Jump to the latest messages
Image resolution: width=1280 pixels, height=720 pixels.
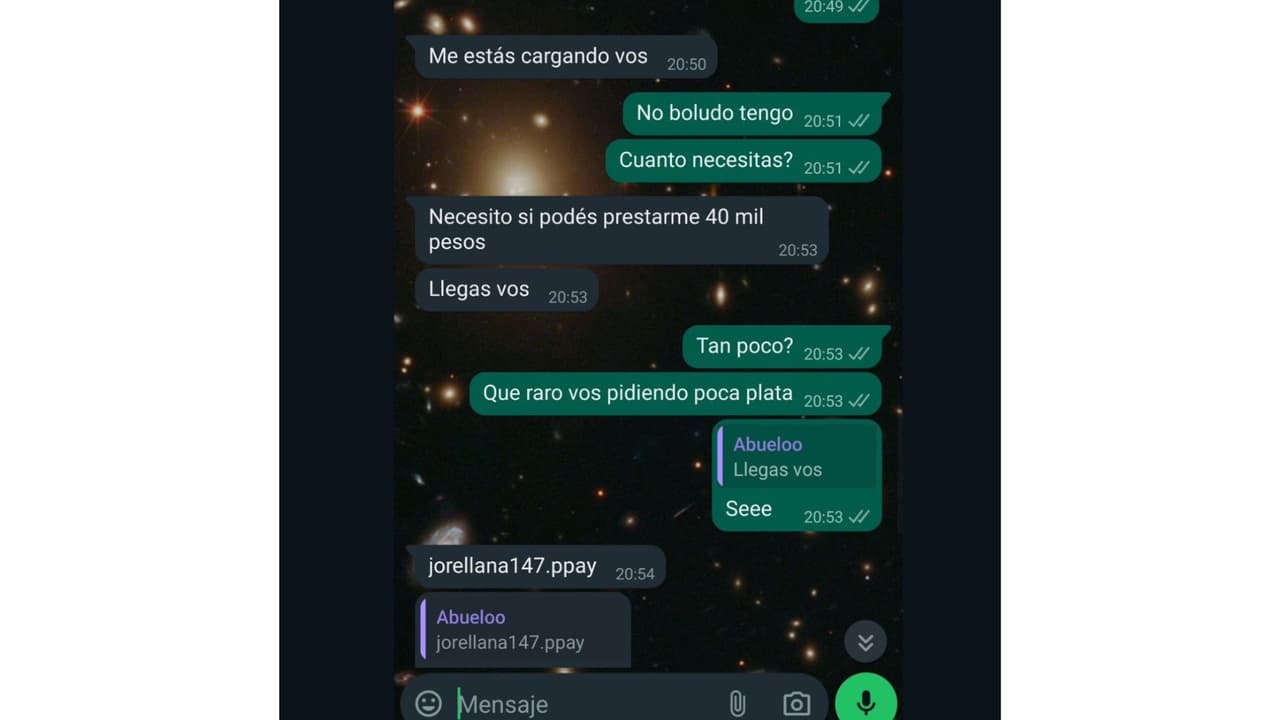[x=865, y=642]
